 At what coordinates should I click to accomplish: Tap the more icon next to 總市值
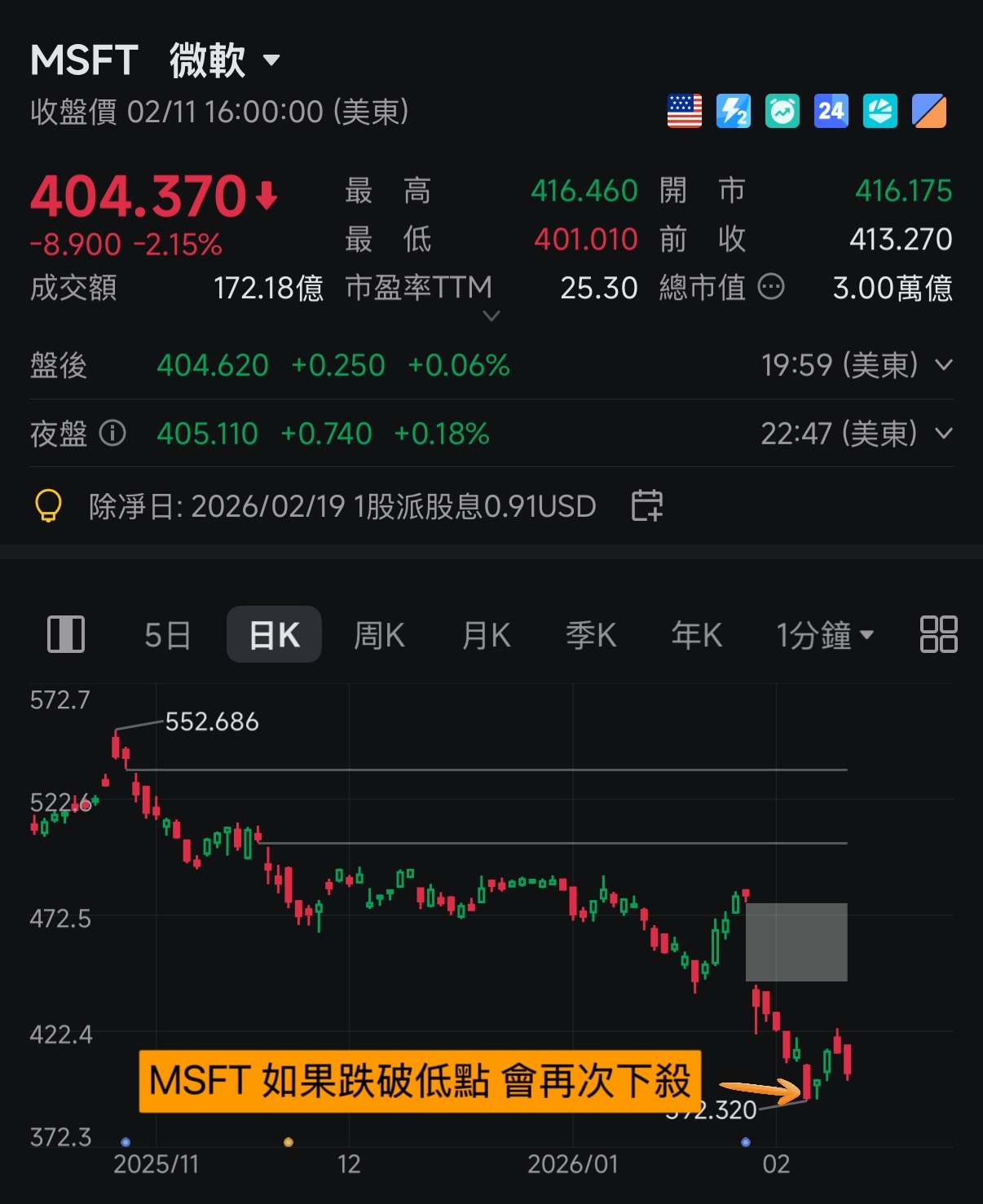[x=770, y=287]
